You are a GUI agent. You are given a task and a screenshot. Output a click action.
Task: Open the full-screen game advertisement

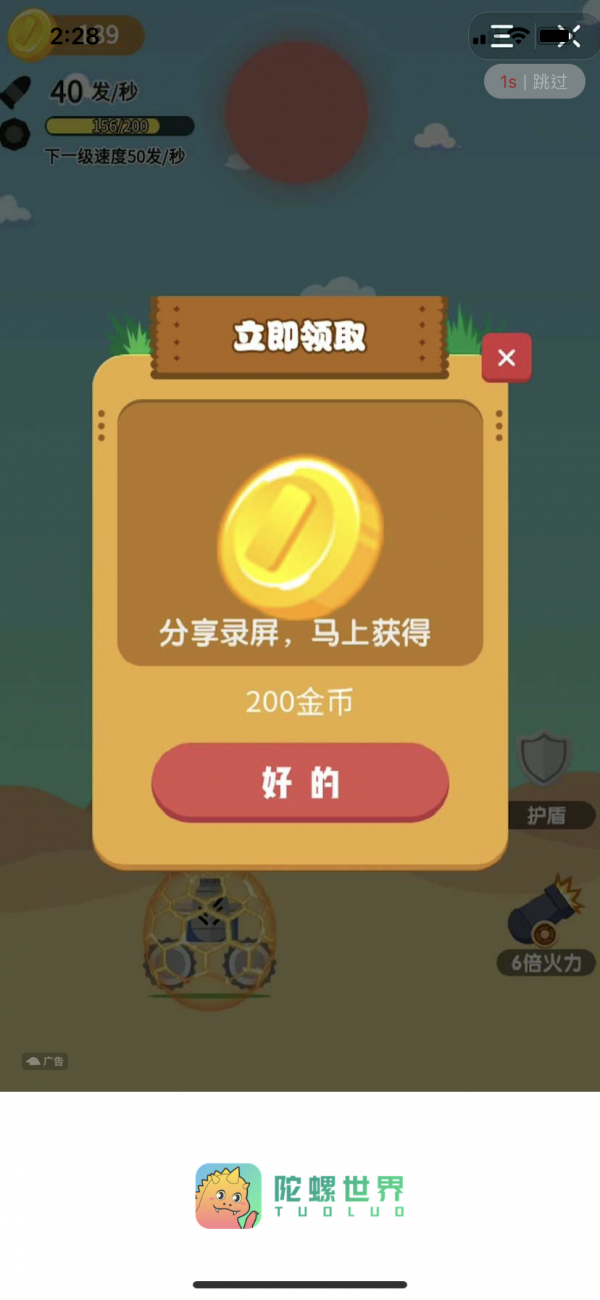(x=300, y=546)
